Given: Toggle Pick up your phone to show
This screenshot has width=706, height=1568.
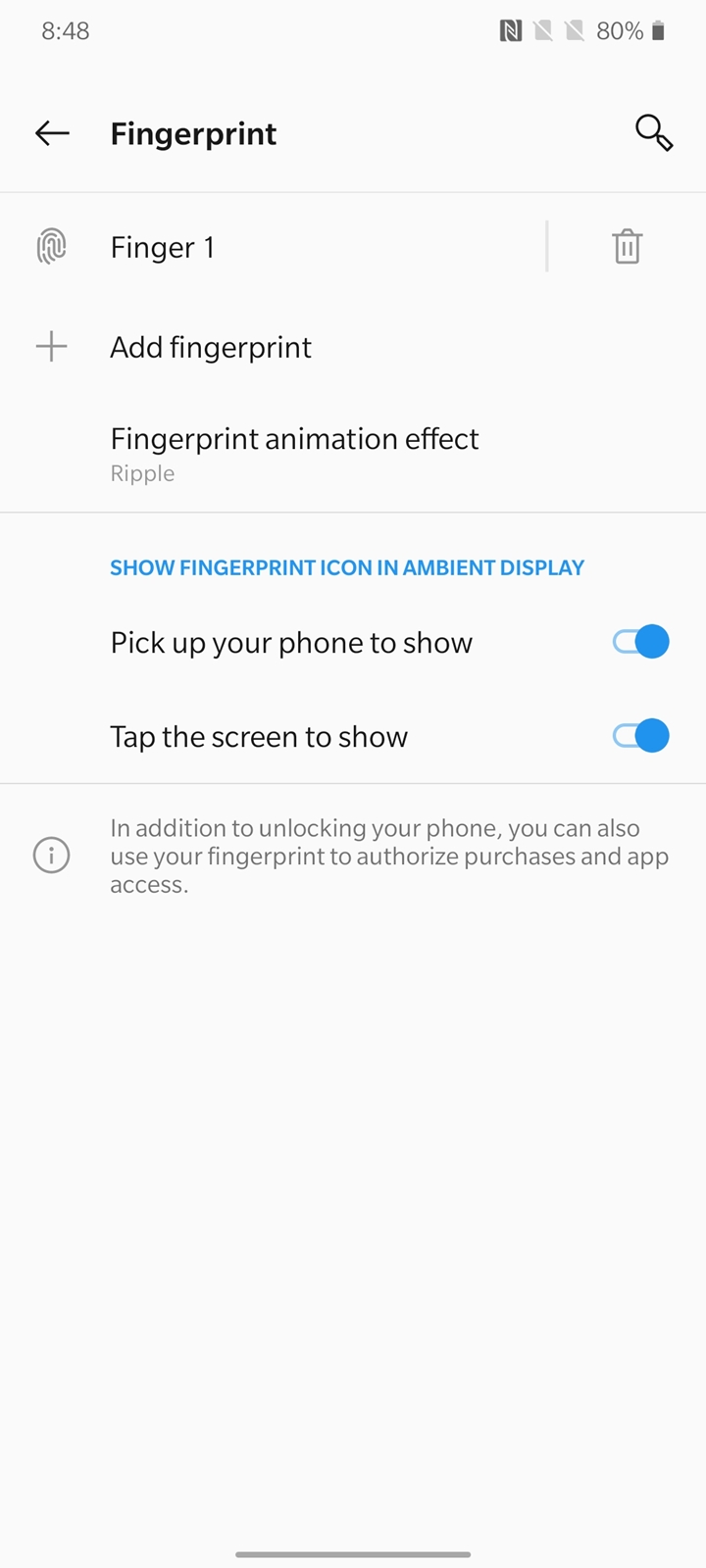Looking at the screenshot, I should coord(640,642).
